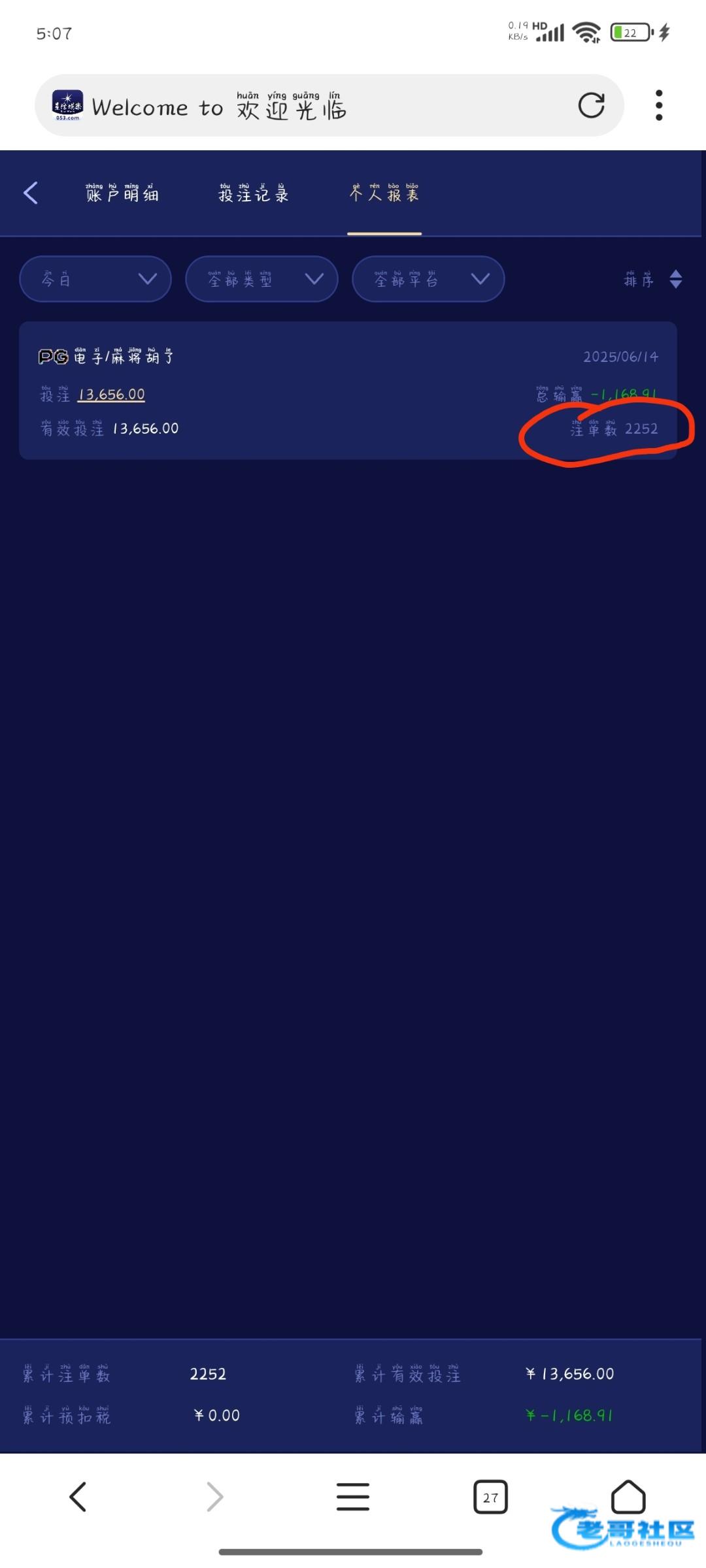Select the 个人报表 tab

click(384, 193)
